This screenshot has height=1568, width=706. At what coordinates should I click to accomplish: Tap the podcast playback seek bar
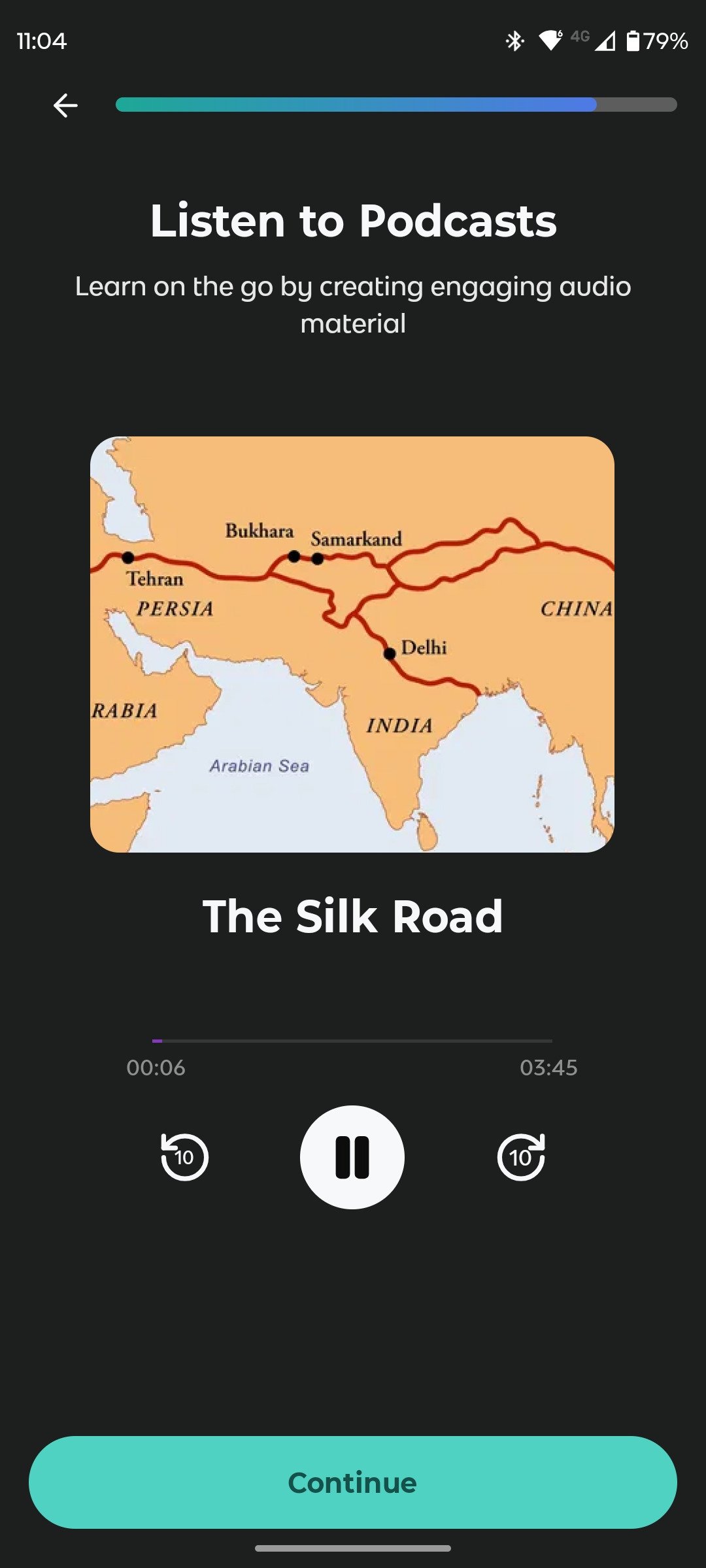(352, 1040)
